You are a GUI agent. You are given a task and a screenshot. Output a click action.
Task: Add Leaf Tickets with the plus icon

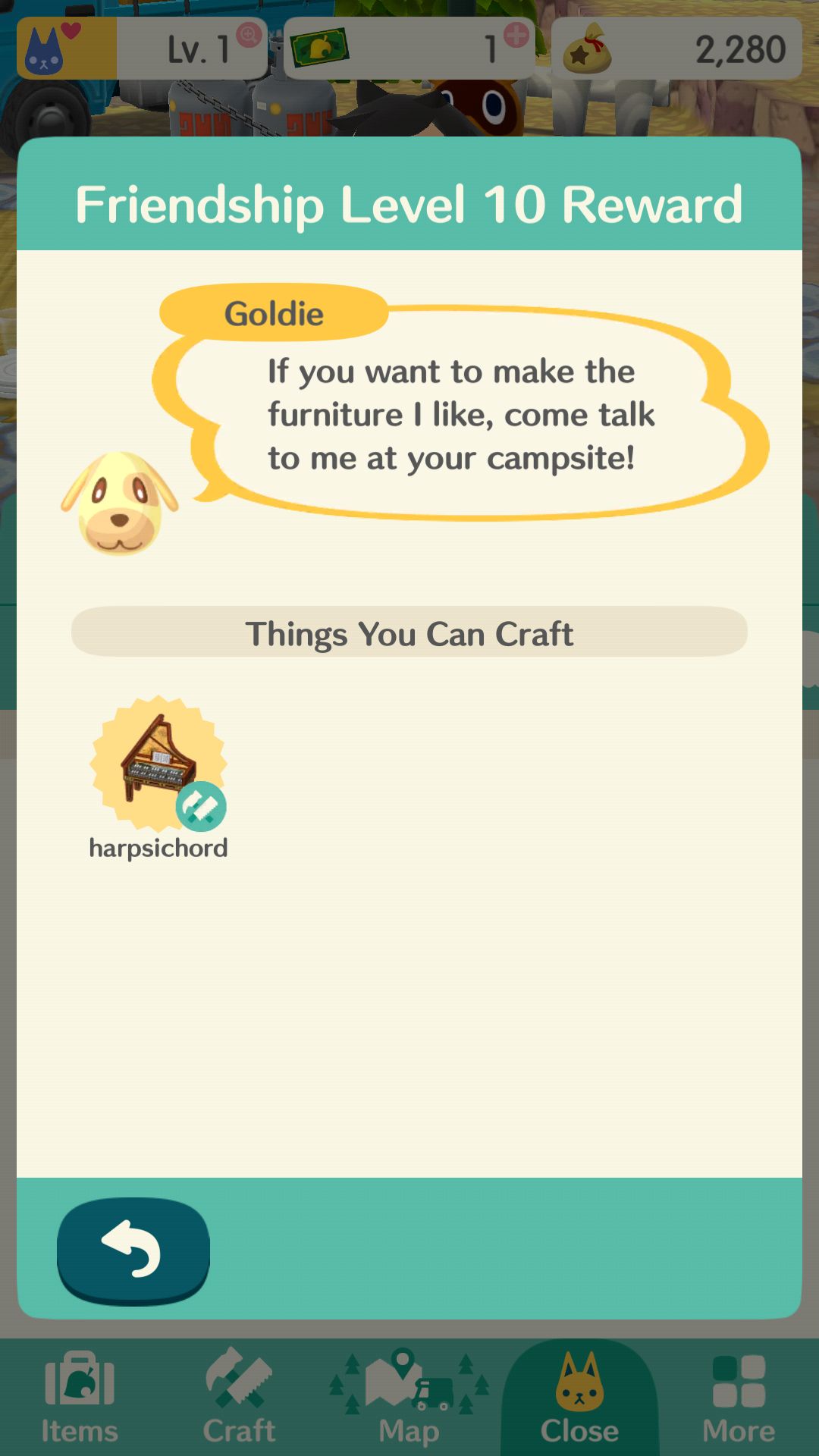tap(516, 35)
